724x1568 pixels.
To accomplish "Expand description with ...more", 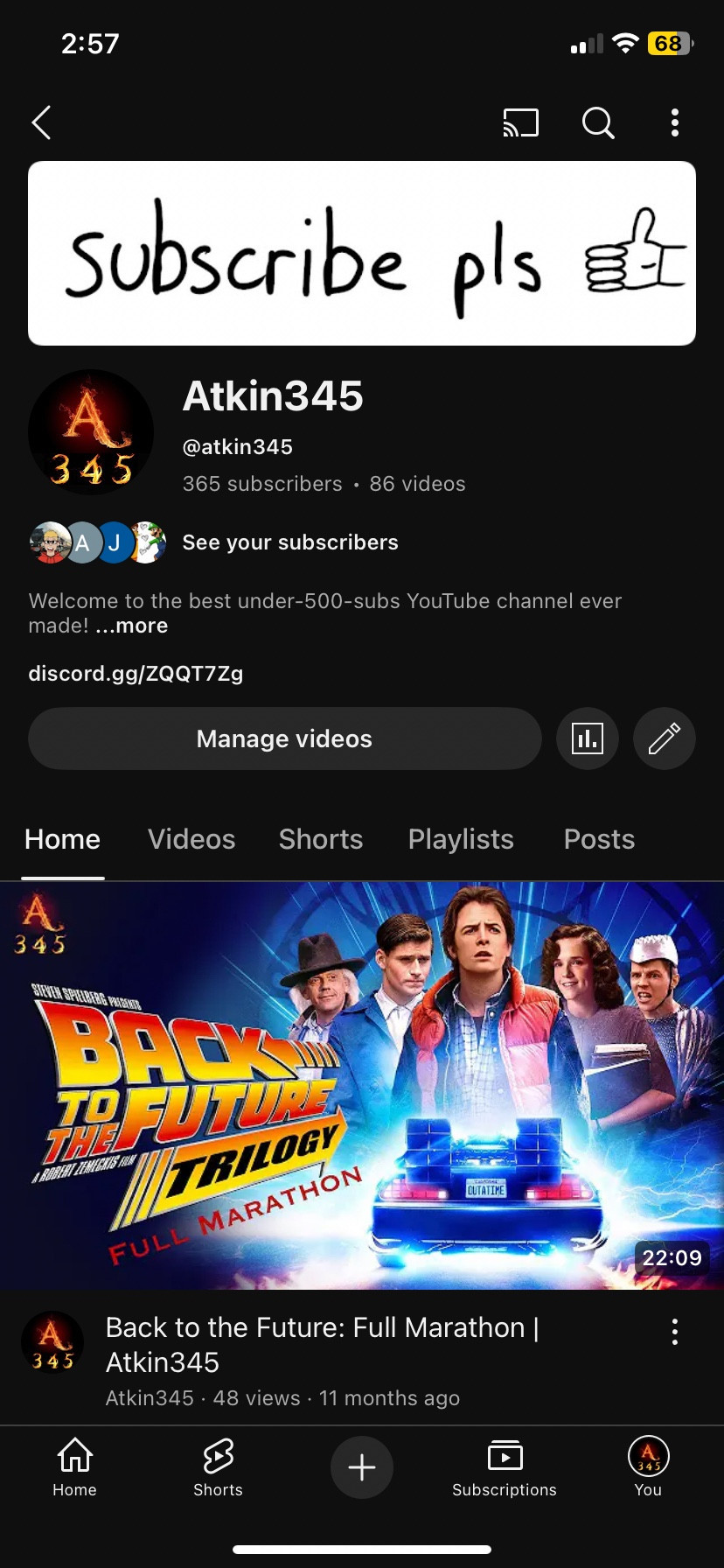I will tap(131, 626).
